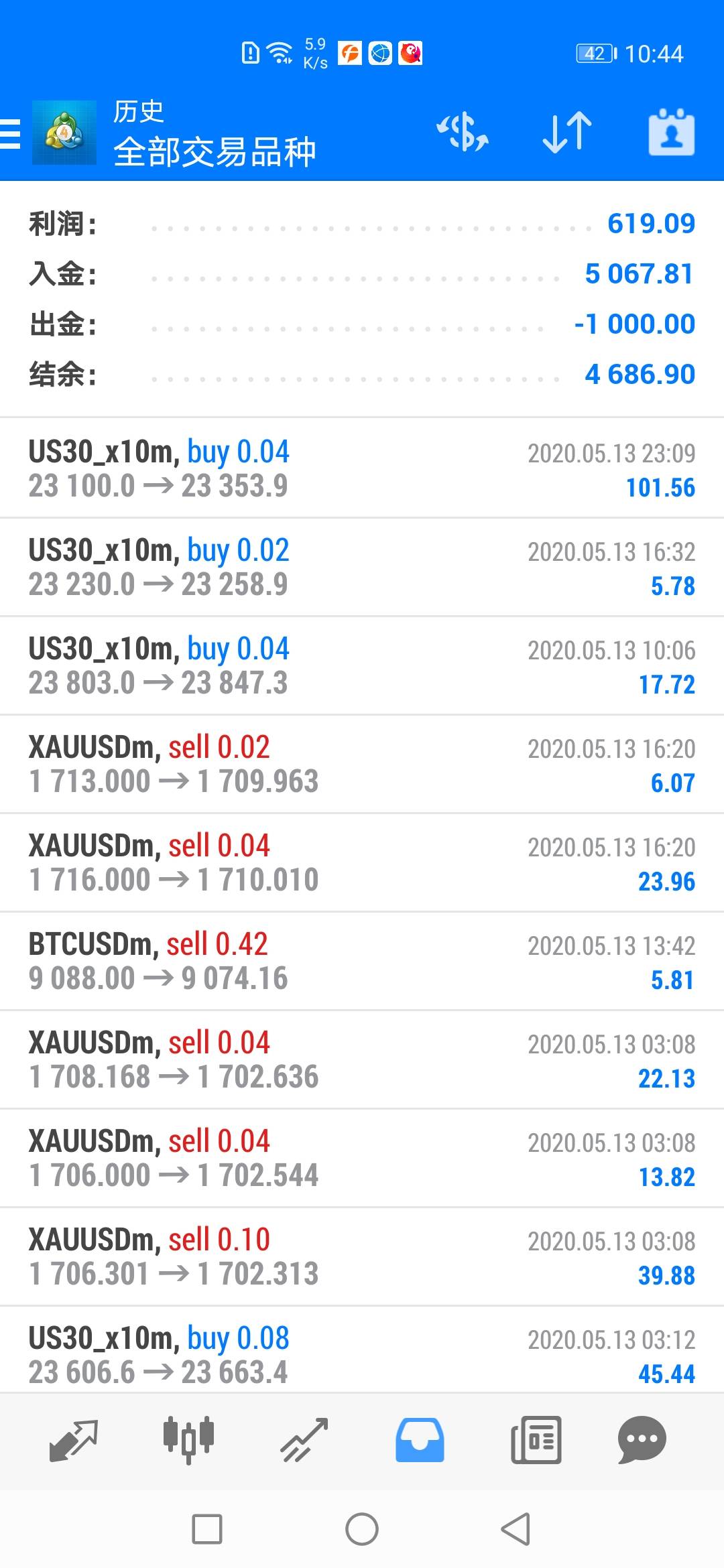This screenshot has height=1568, width=724.
Task: Open the symbol filter dollar icon
Action: pos(463,132)
